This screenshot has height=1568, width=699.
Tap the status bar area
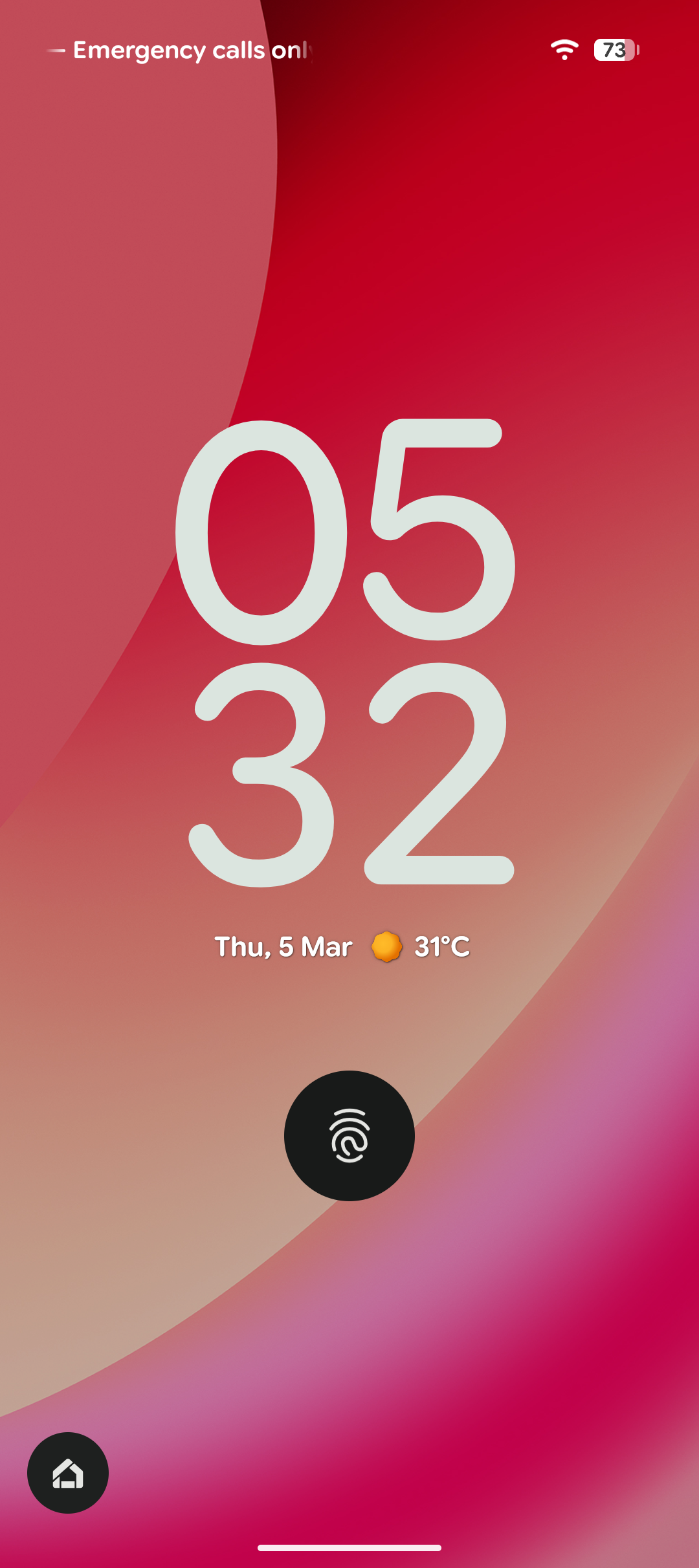349,49
